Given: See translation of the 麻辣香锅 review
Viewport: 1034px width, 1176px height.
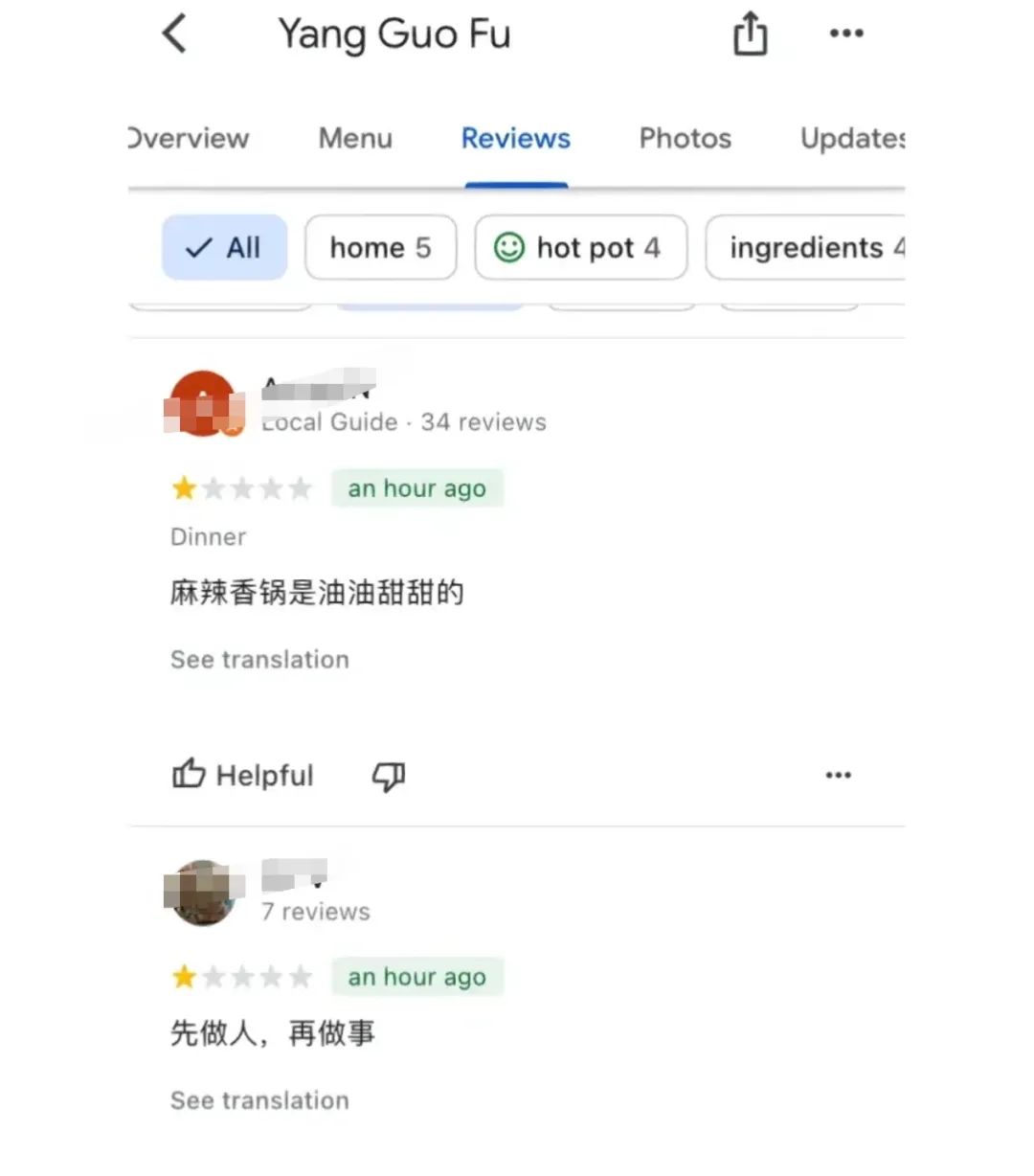Looking at the screenshot, I should (259, 660).
